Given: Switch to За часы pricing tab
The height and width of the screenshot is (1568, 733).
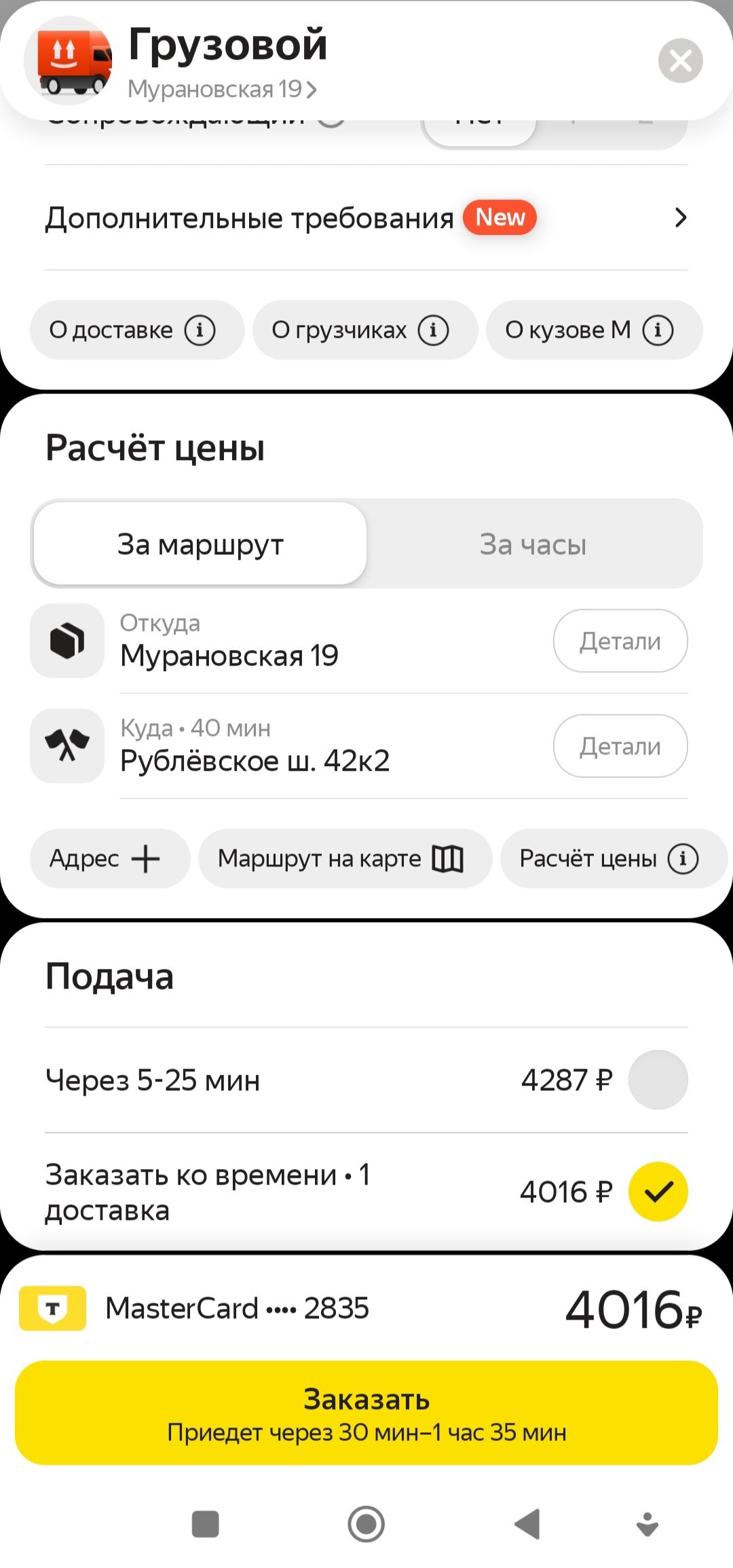Looking at the screenshot, I should (533, 544).
